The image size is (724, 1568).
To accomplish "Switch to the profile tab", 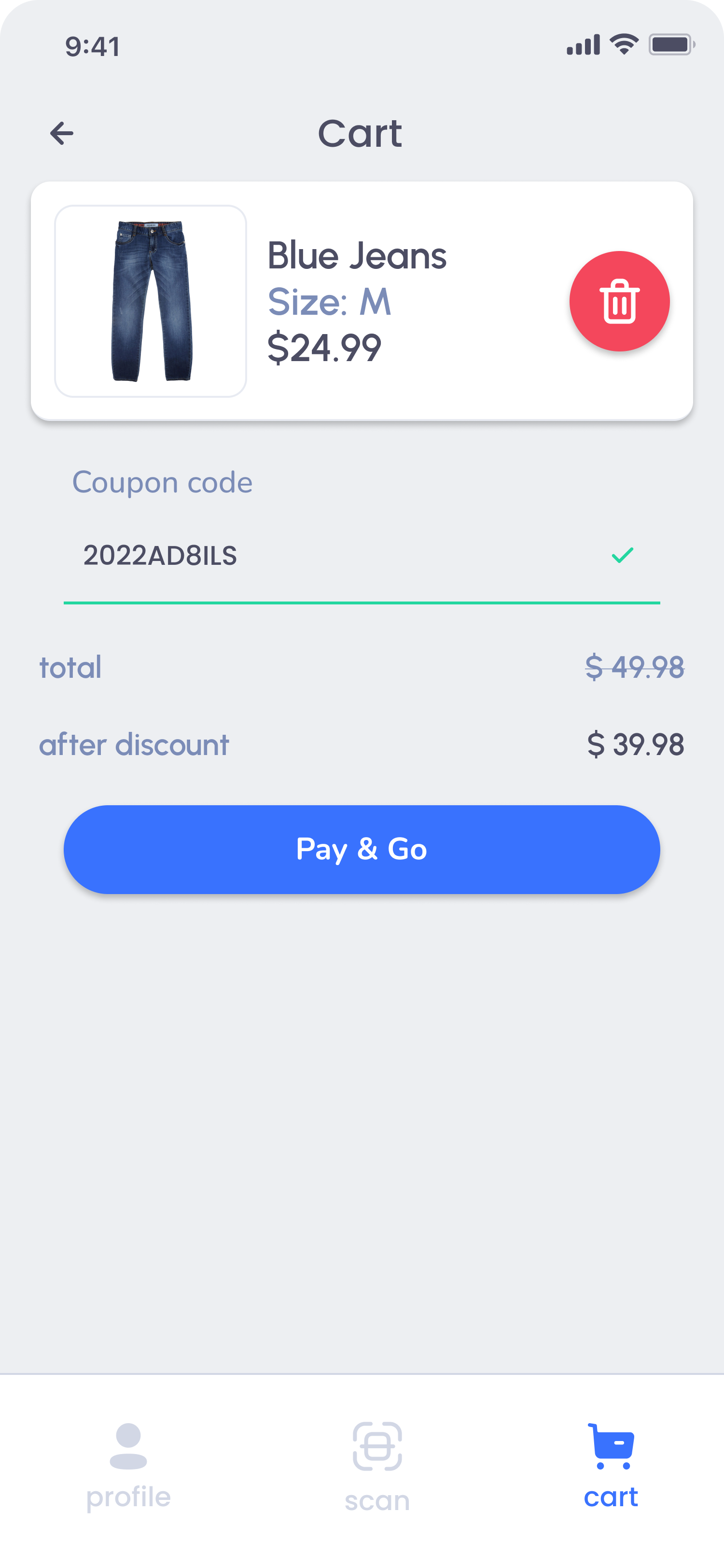I will click(x=128, y=1467).
